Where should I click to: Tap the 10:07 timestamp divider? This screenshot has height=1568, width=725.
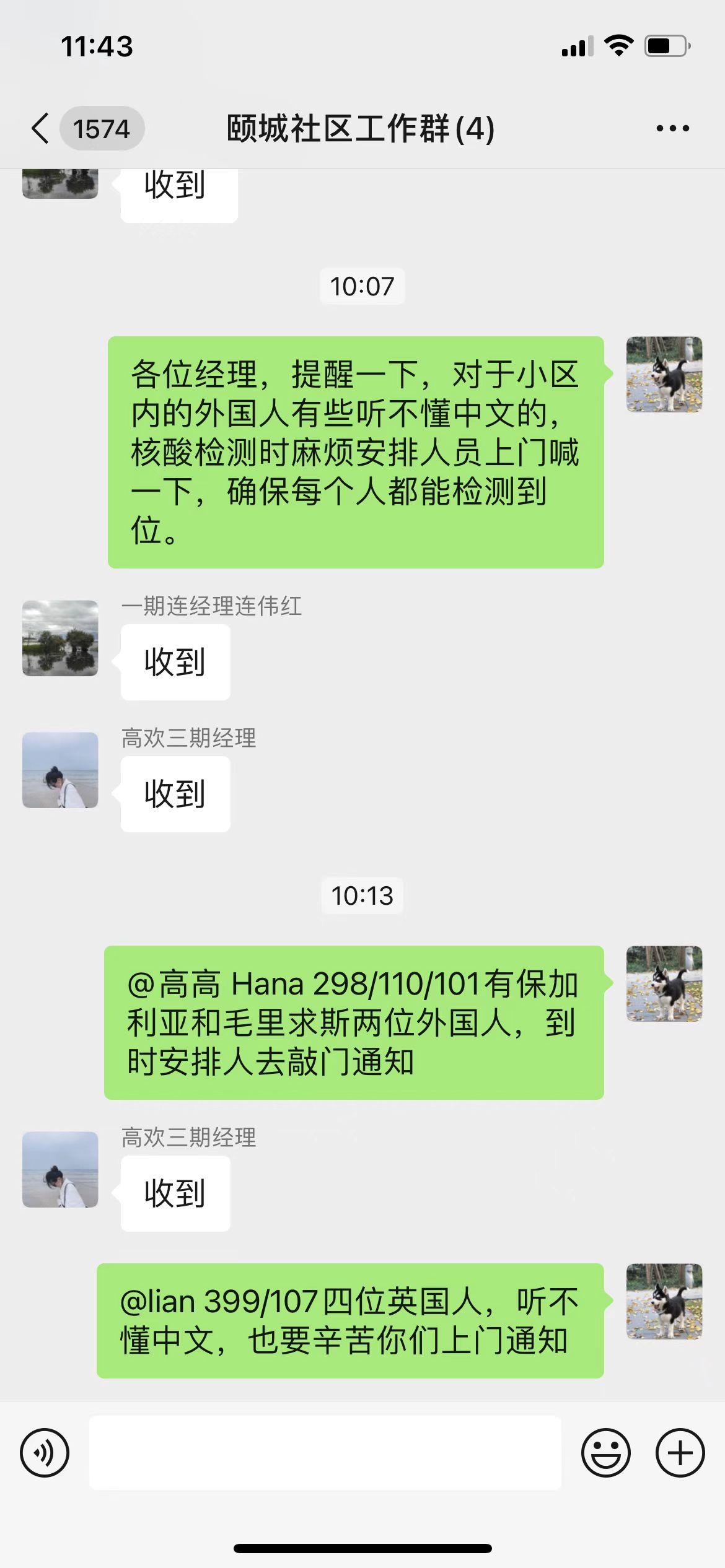[x=361, y=286]
